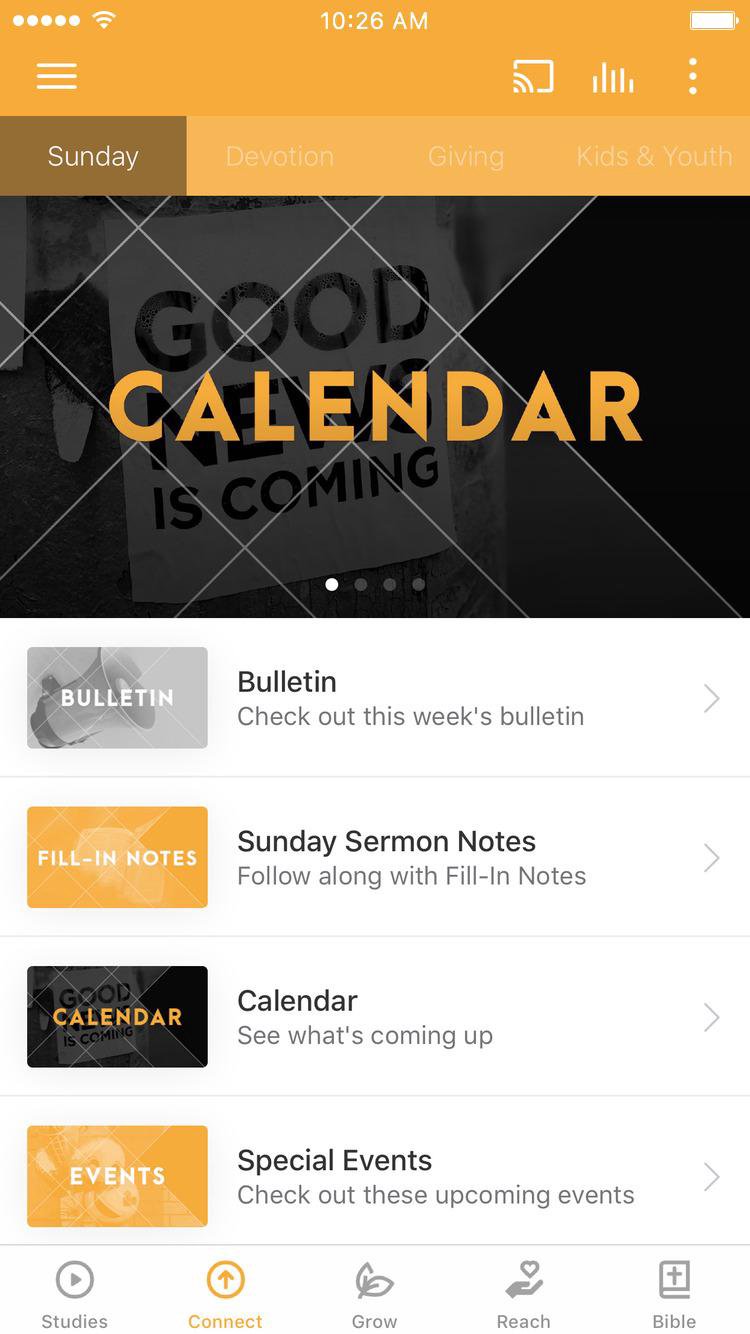Open the hamburger drawer menu
750x1334 pixels.
pyautogui.click(x=57, y=76)
